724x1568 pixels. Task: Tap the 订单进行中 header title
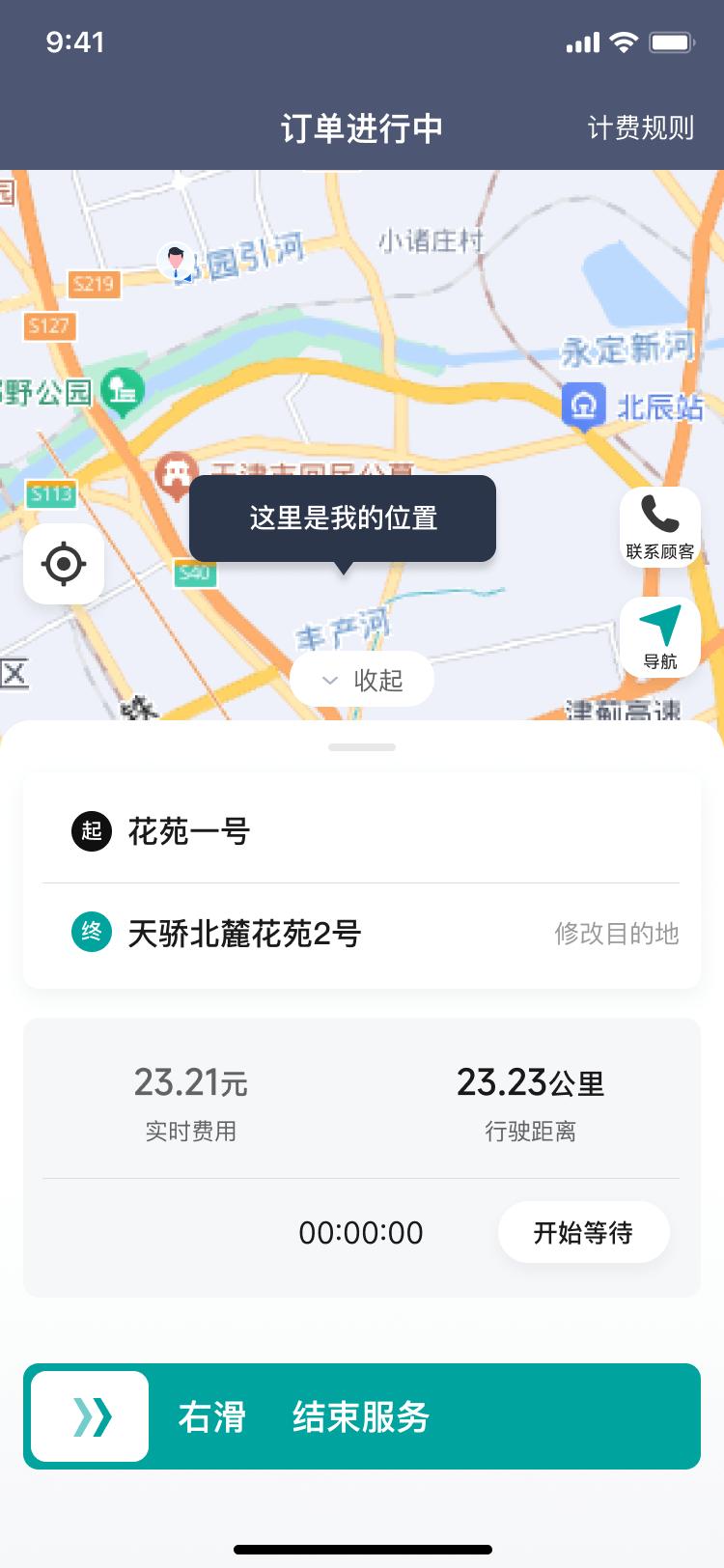tap(361, 126)
